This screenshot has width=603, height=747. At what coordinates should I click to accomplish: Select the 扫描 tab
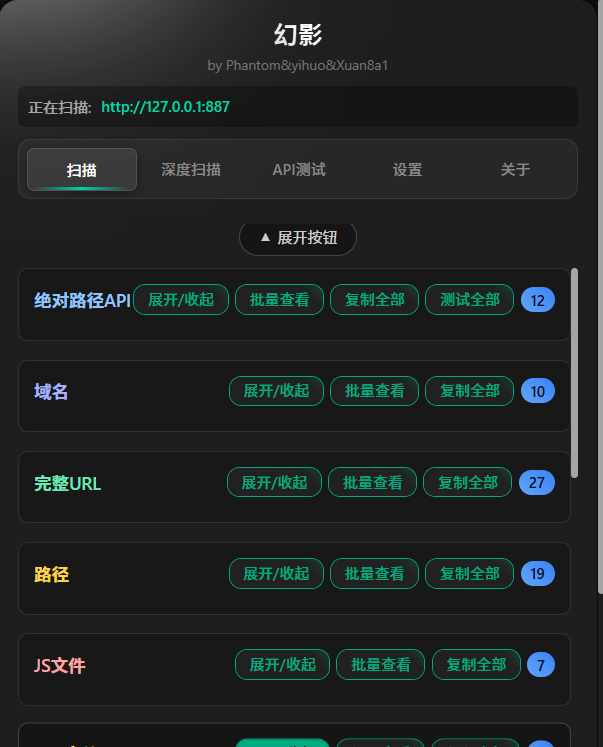[82, 170]
